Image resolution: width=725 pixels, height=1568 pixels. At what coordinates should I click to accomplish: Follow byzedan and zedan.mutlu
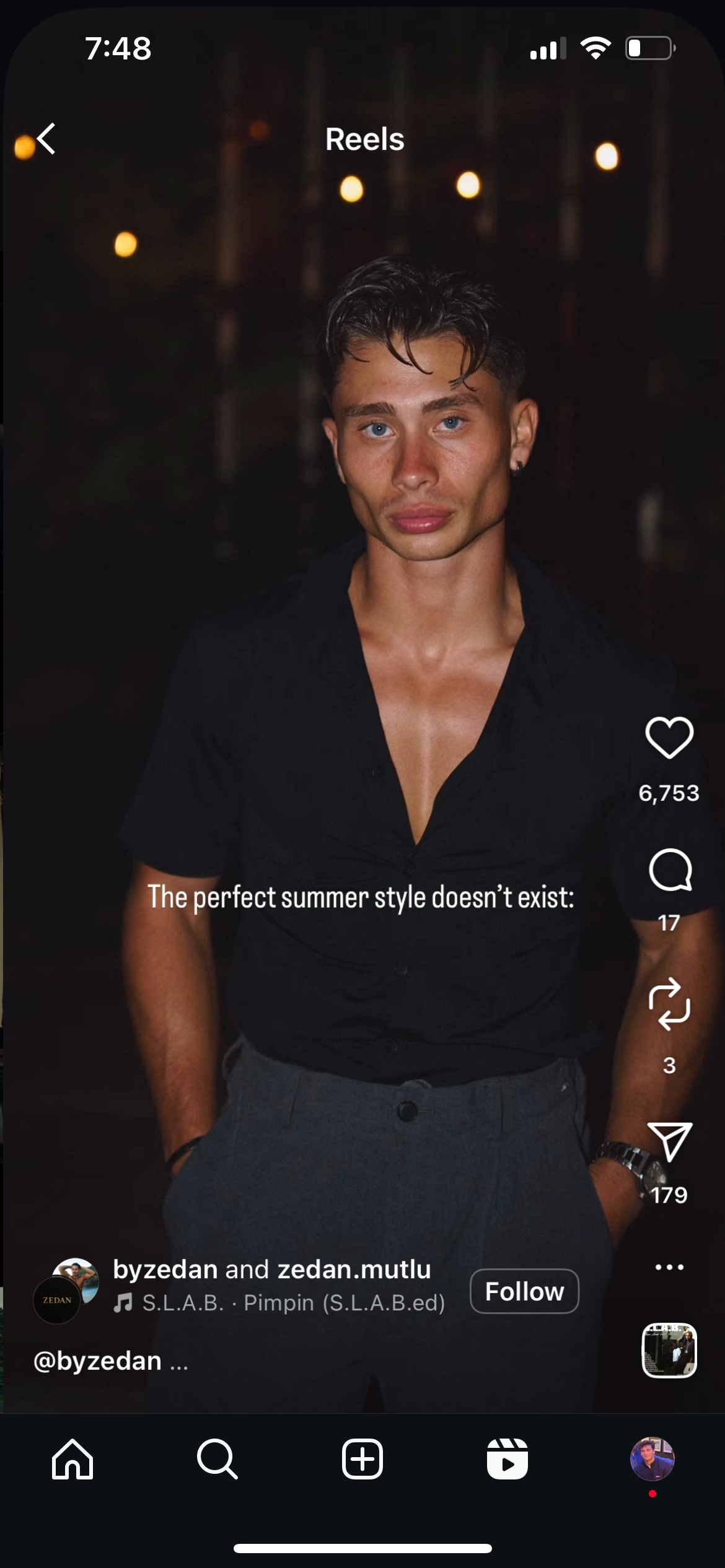click(524, 1291)
